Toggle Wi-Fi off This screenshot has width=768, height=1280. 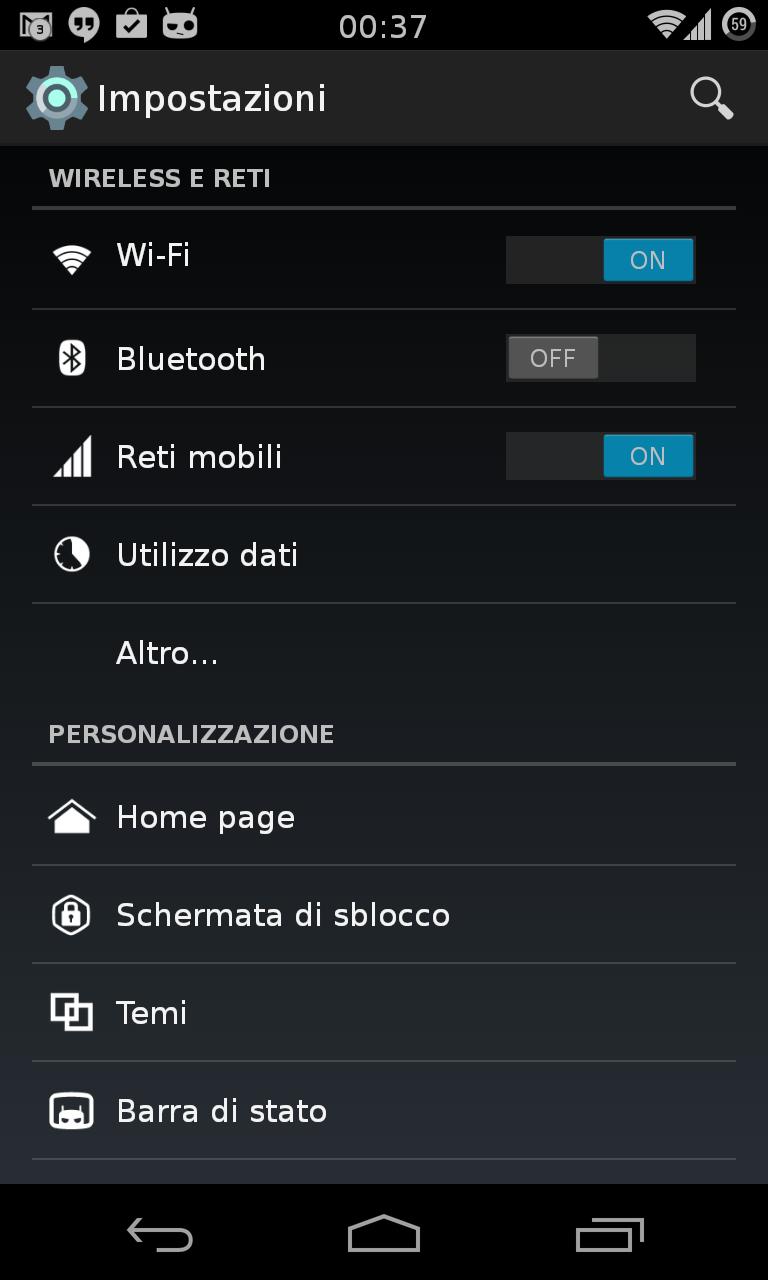pyautogui.click(x=600, y=259)
